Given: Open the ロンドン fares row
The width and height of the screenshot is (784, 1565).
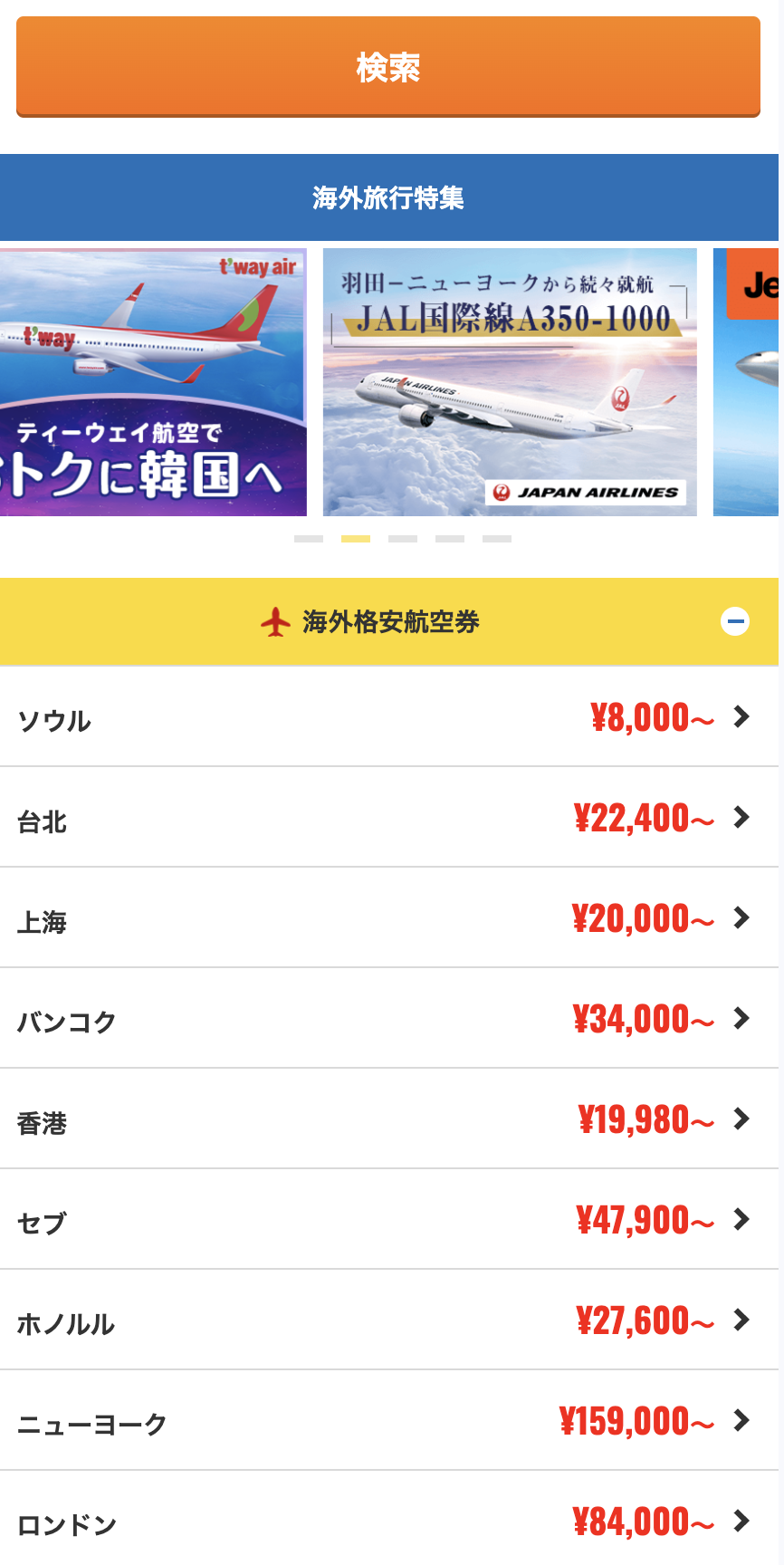Looking at the screenshot, I should click(x=389, y=1522).
